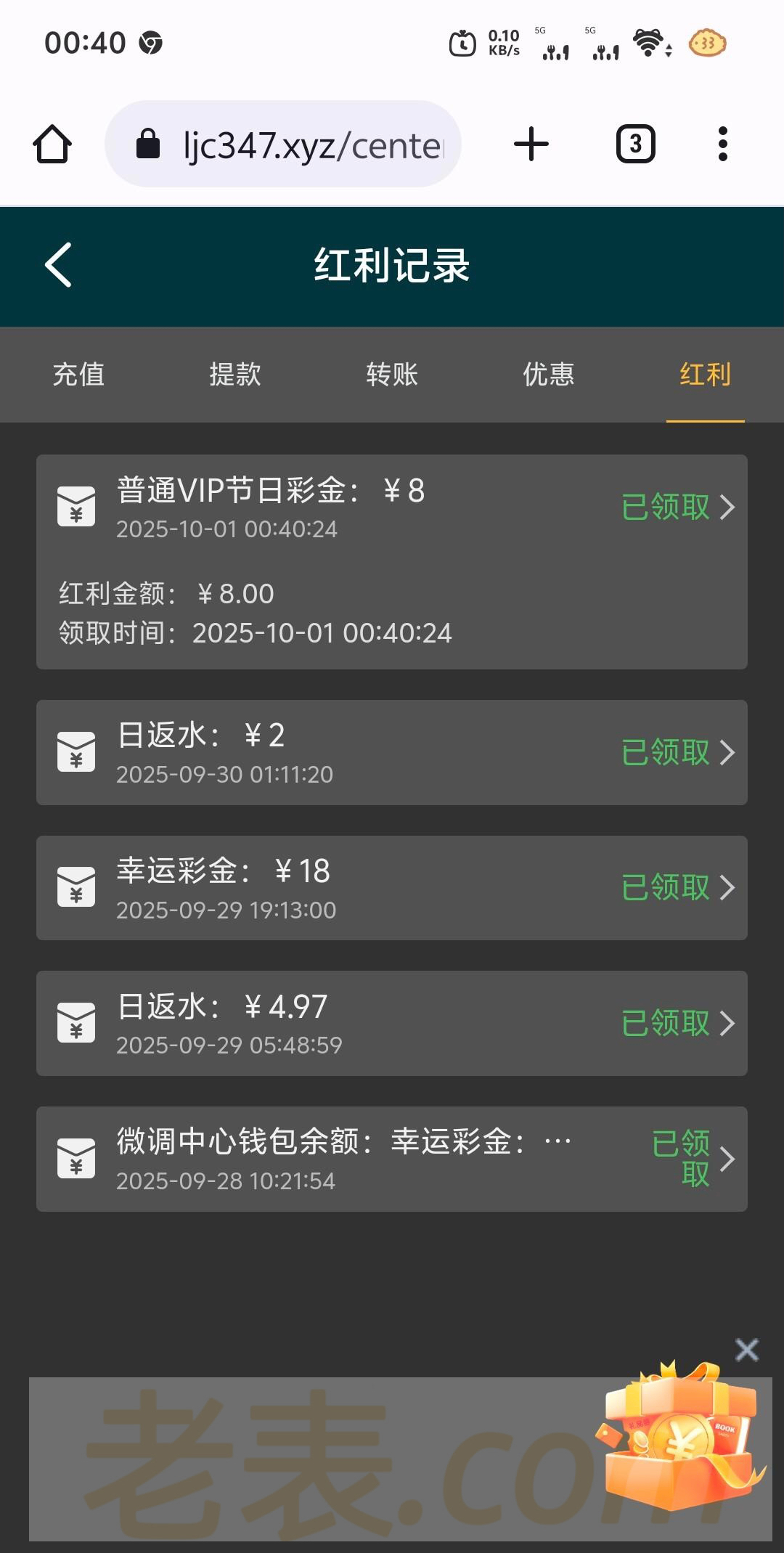The height and width of the screenshot is (1553, 784).
Task: Expand the 幸运彩金 ¥18 record
Action: tap(392, 887)
